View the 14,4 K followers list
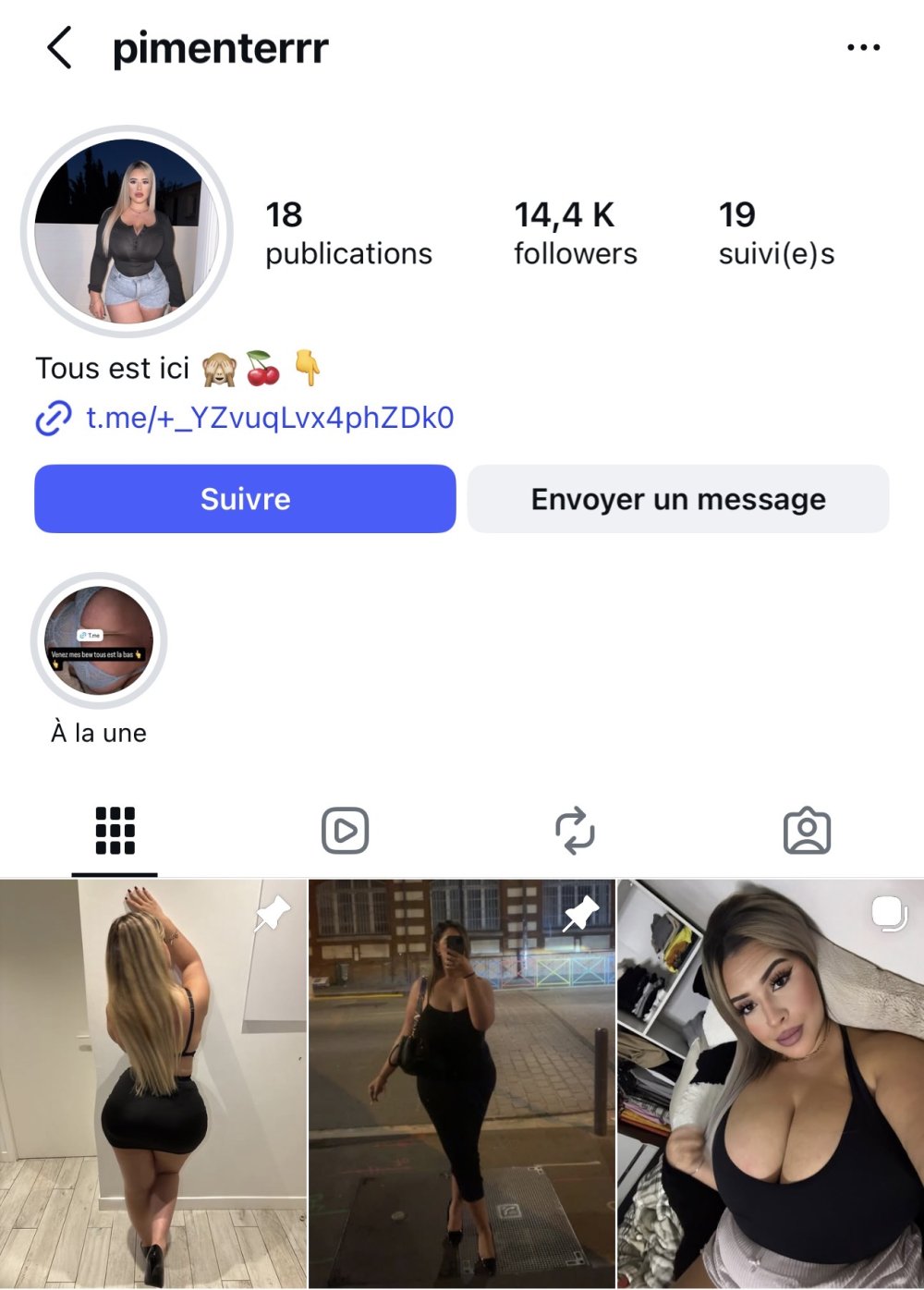924x1290 pixels. (575, 233)
